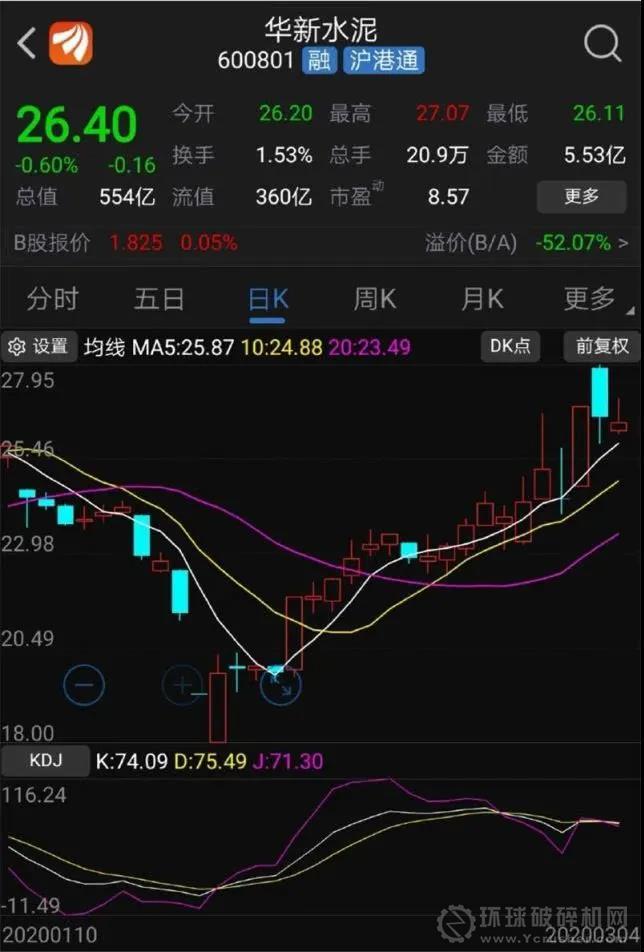The height and width of the screenshot is (952, 644).
Task: Select the 日K chart tab
Action: click(x=267, y=299)
